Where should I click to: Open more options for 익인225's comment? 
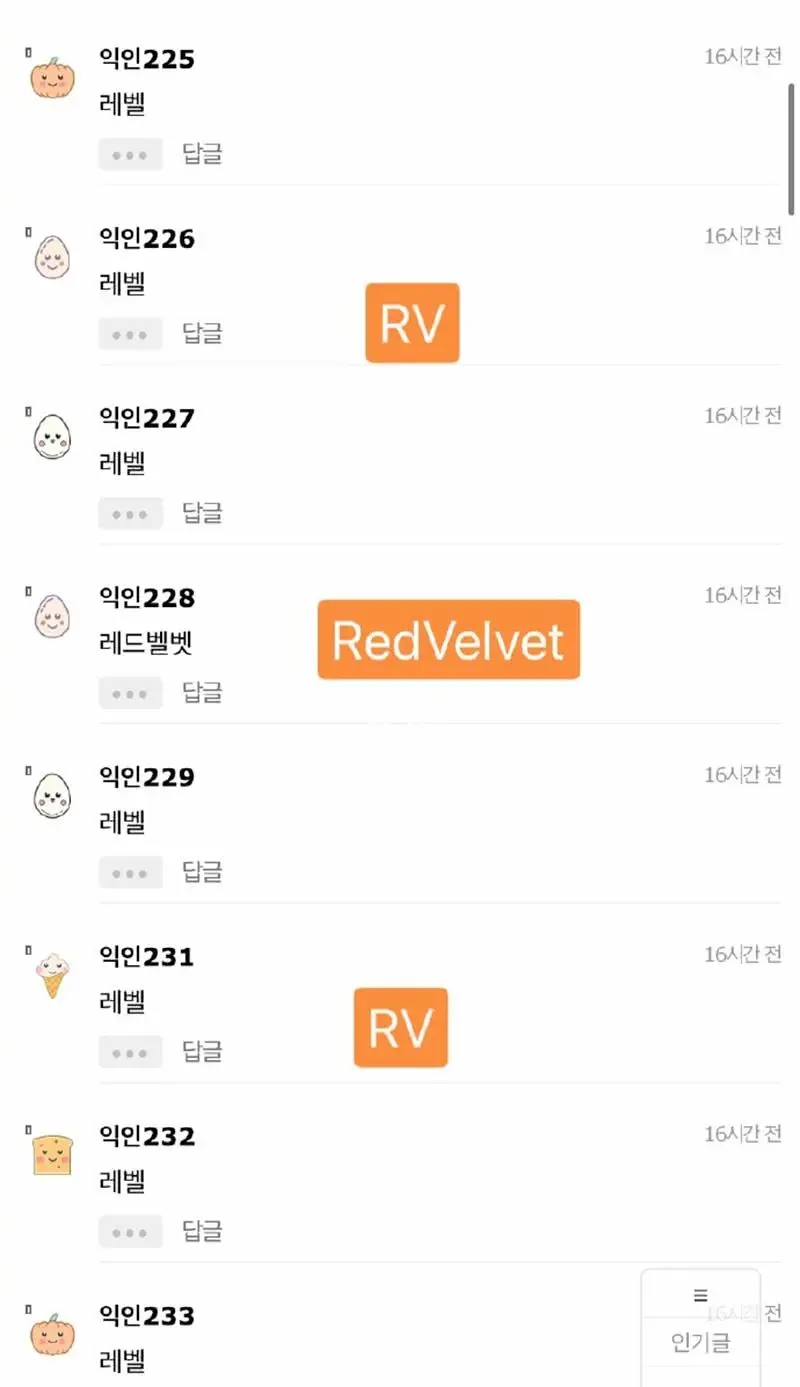click(x=130, y=155)
